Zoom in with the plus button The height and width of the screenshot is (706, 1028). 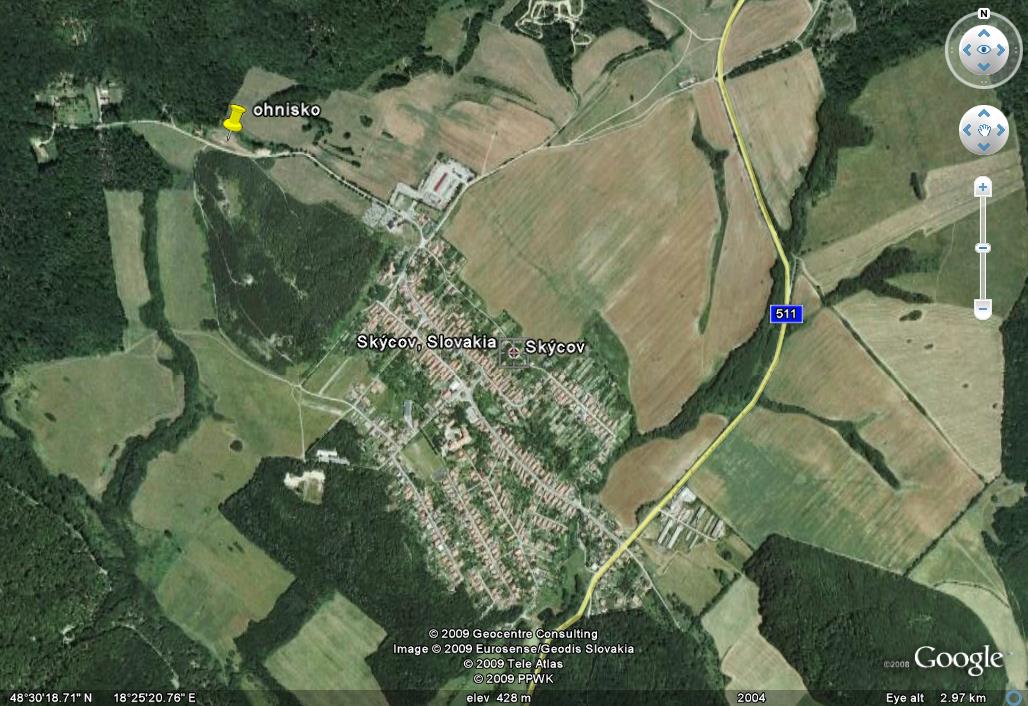983,187
